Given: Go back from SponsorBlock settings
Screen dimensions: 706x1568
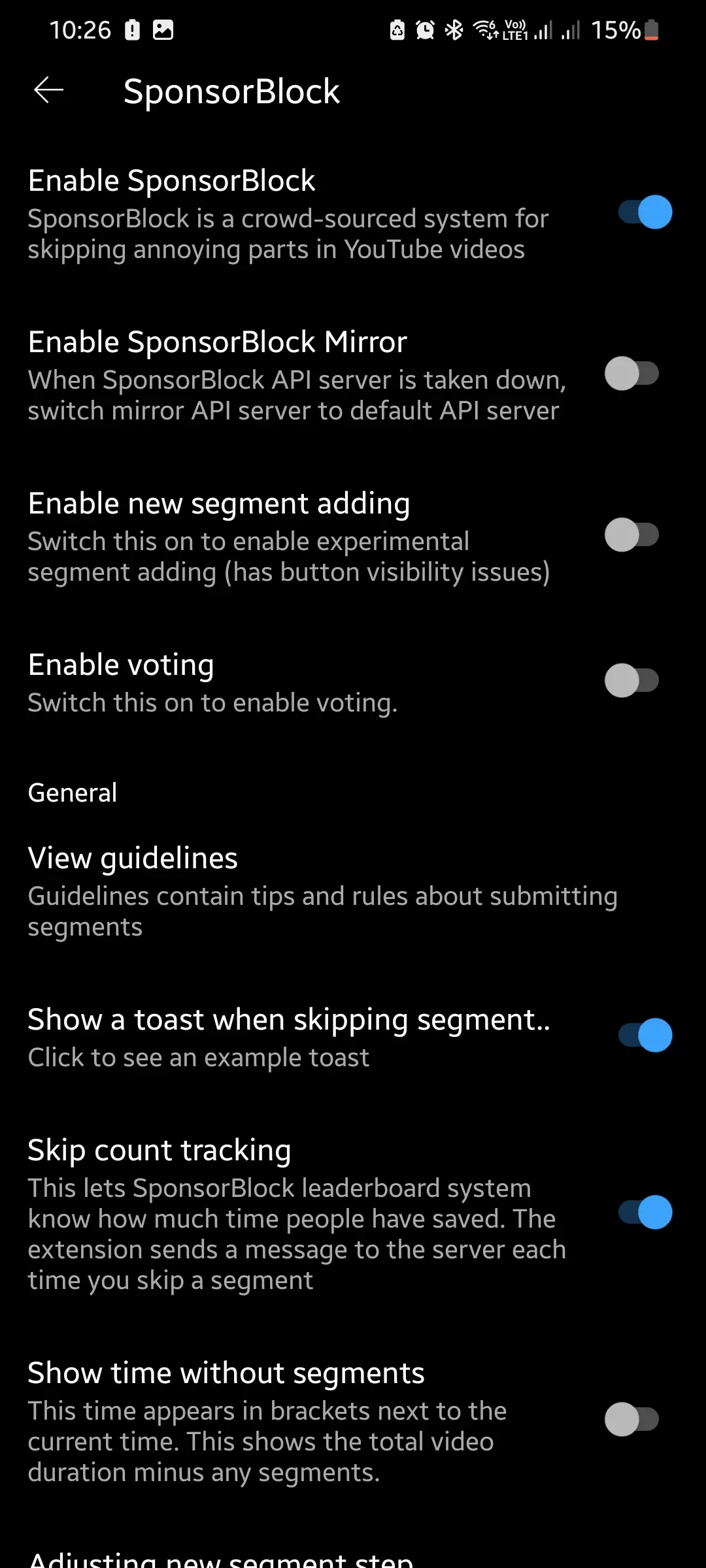Looking at the screenshot, I should point(49,90).
